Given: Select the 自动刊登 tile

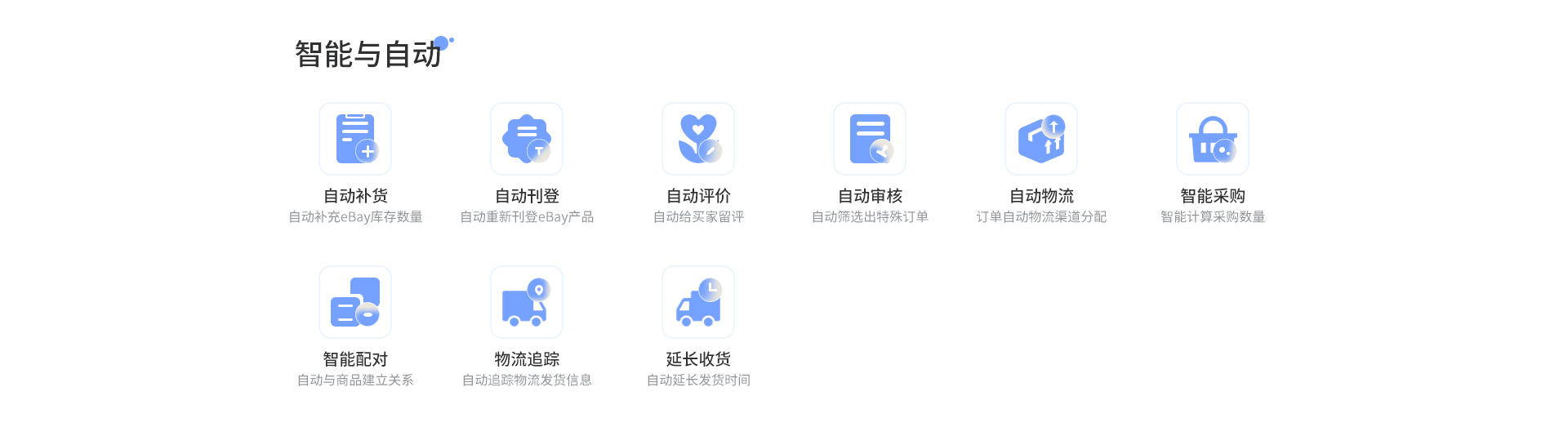Looking at the screenshot, I should click(527, 140).
